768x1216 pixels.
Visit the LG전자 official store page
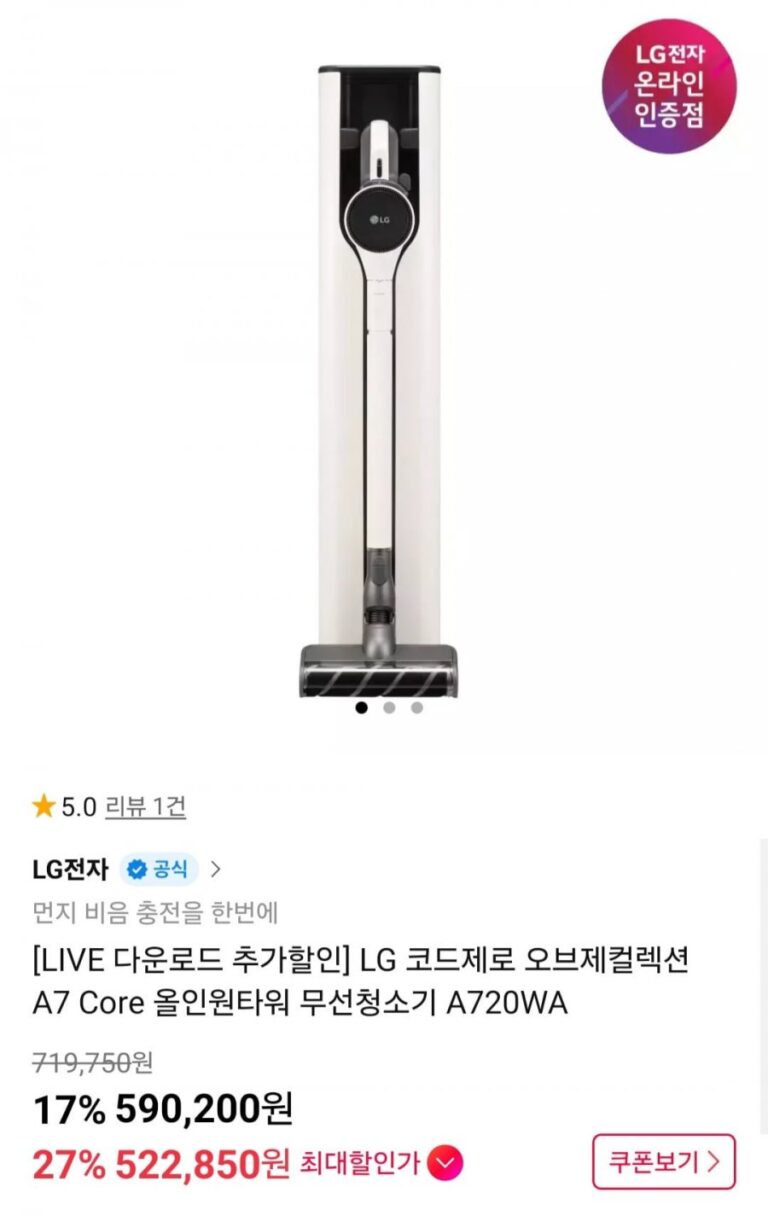(70, 868)
